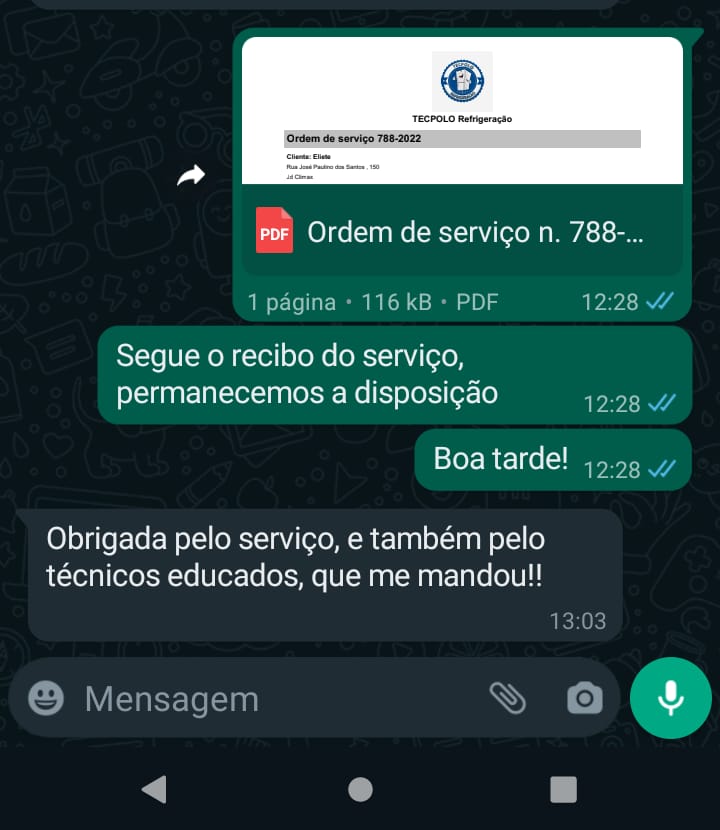720x830 pixels.
Task: Open the recent apps view
Action: click(564, 789)
